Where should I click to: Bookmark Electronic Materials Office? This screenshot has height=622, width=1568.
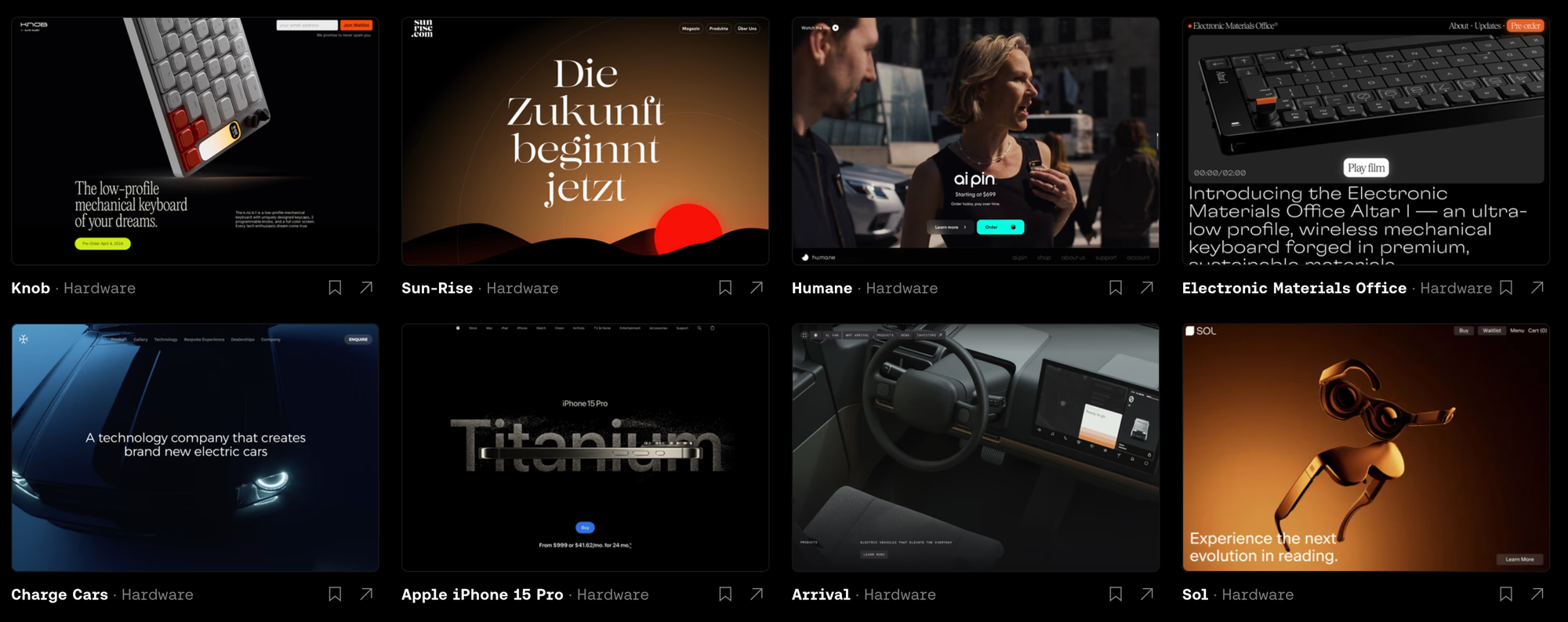click(1506, 288)
